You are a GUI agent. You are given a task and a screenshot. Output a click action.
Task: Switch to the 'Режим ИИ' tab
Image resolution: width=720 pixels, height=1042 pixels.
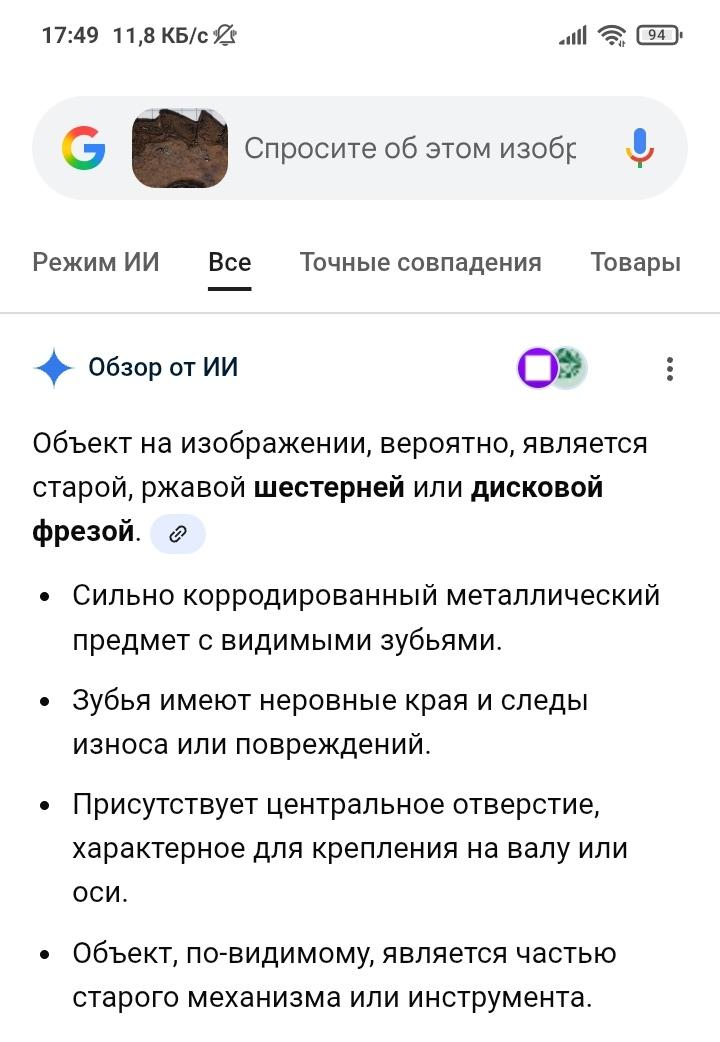coord(96,262)
